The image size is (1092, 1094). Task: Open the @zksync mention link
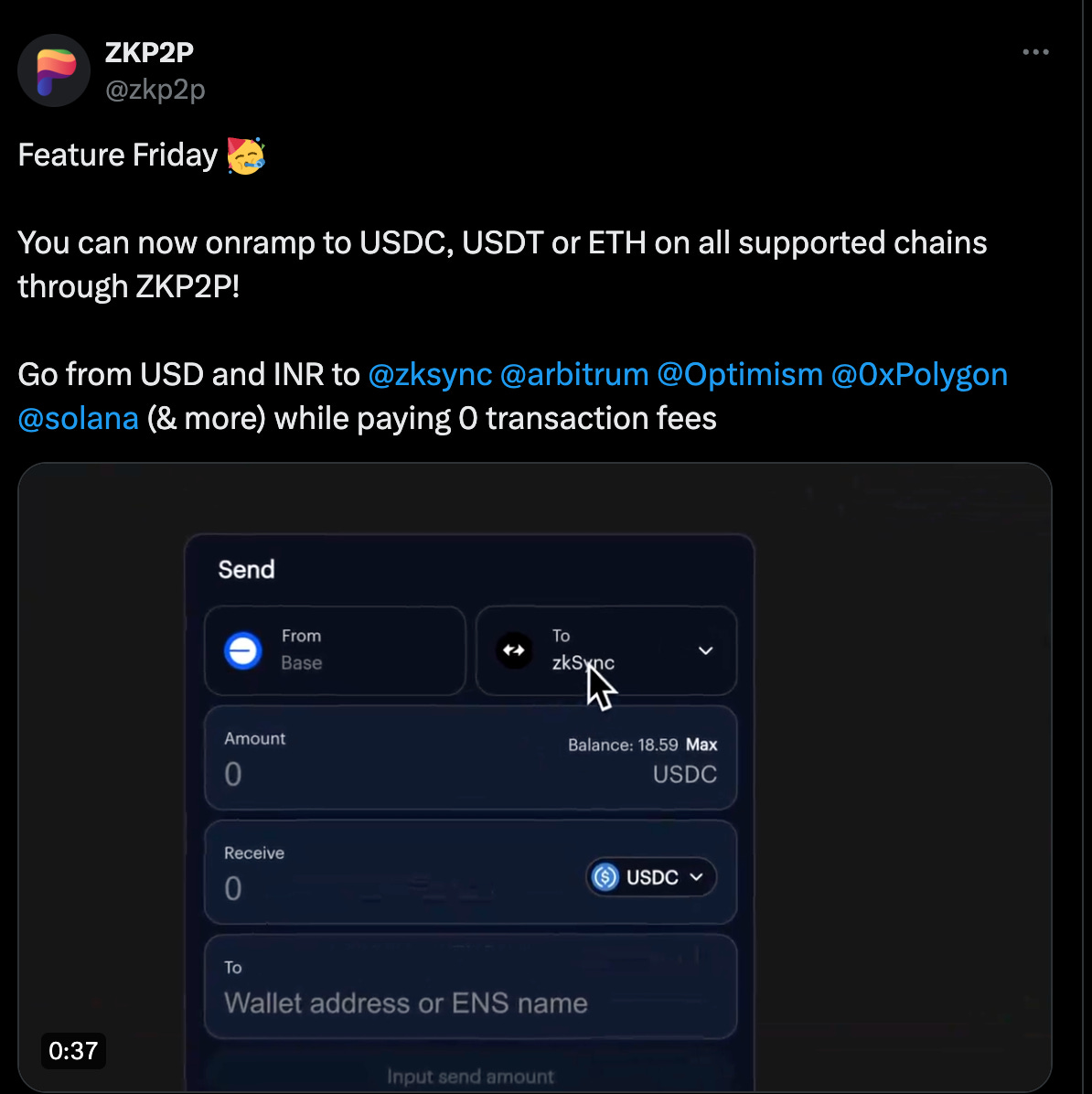[x=430, y=375]
